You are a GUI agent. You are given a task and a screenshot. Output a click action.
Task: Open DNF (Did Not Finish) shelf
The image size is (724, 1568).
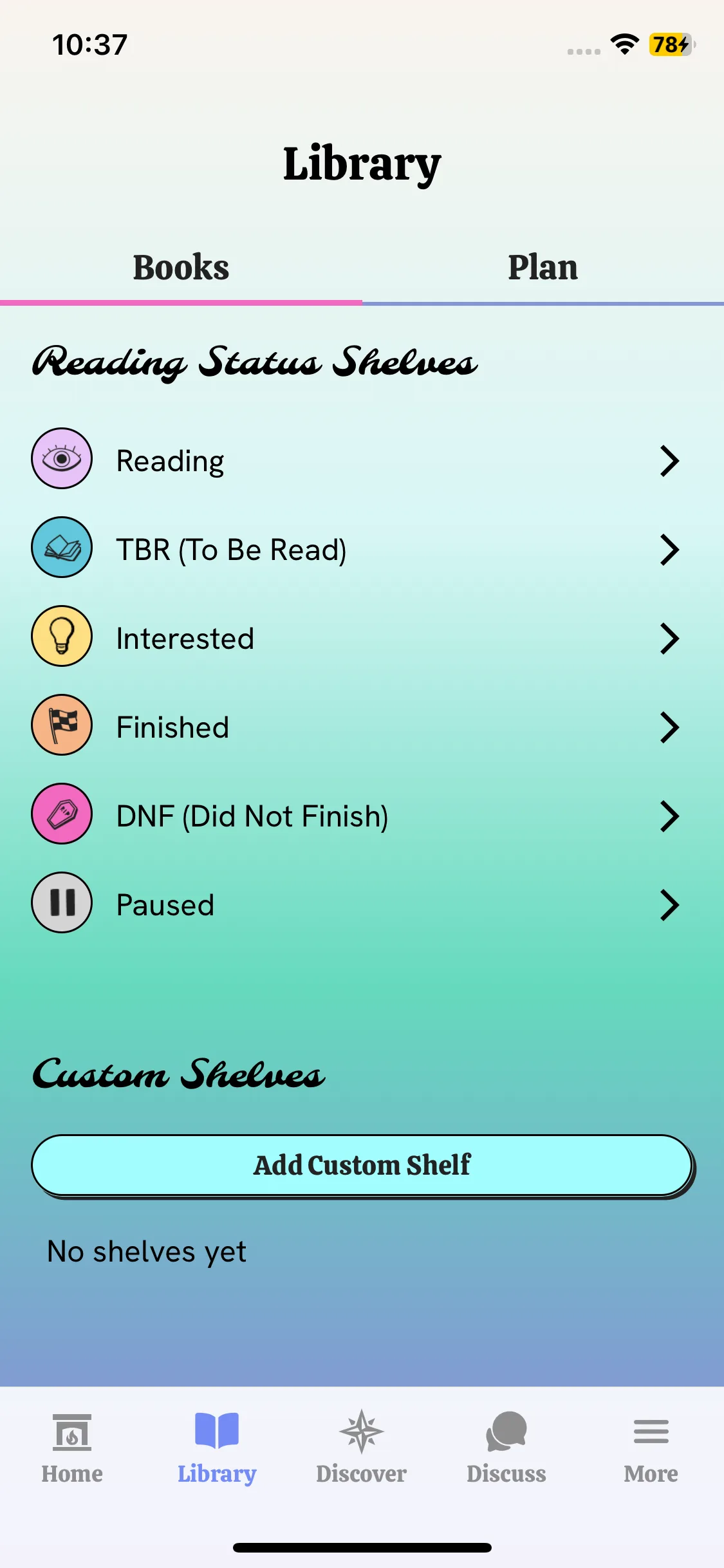(355, 816)
